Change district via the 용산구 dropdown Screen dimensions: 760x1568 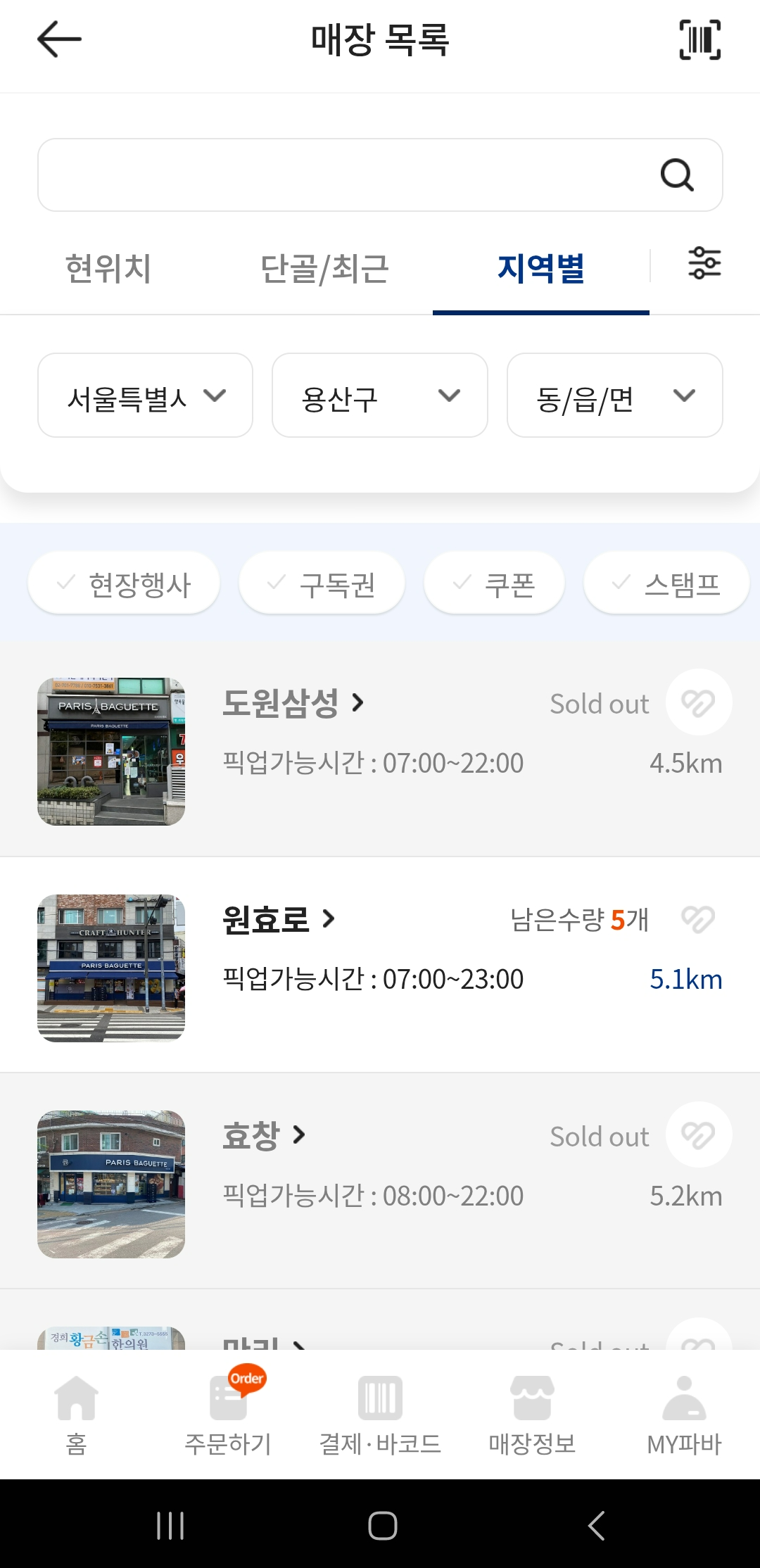pos(379,395)
